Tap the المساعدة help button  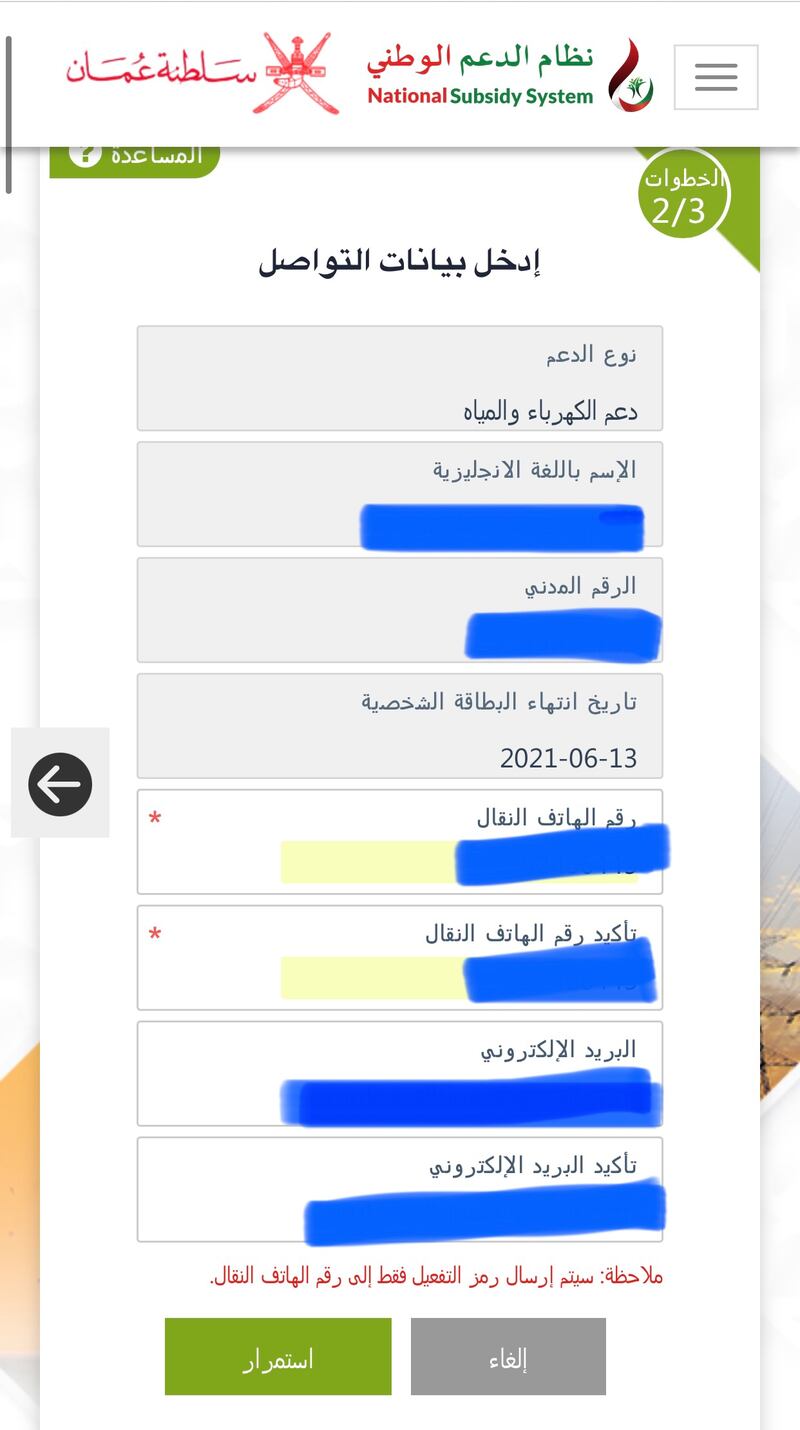pyautogui.click(x=135, y=157)
